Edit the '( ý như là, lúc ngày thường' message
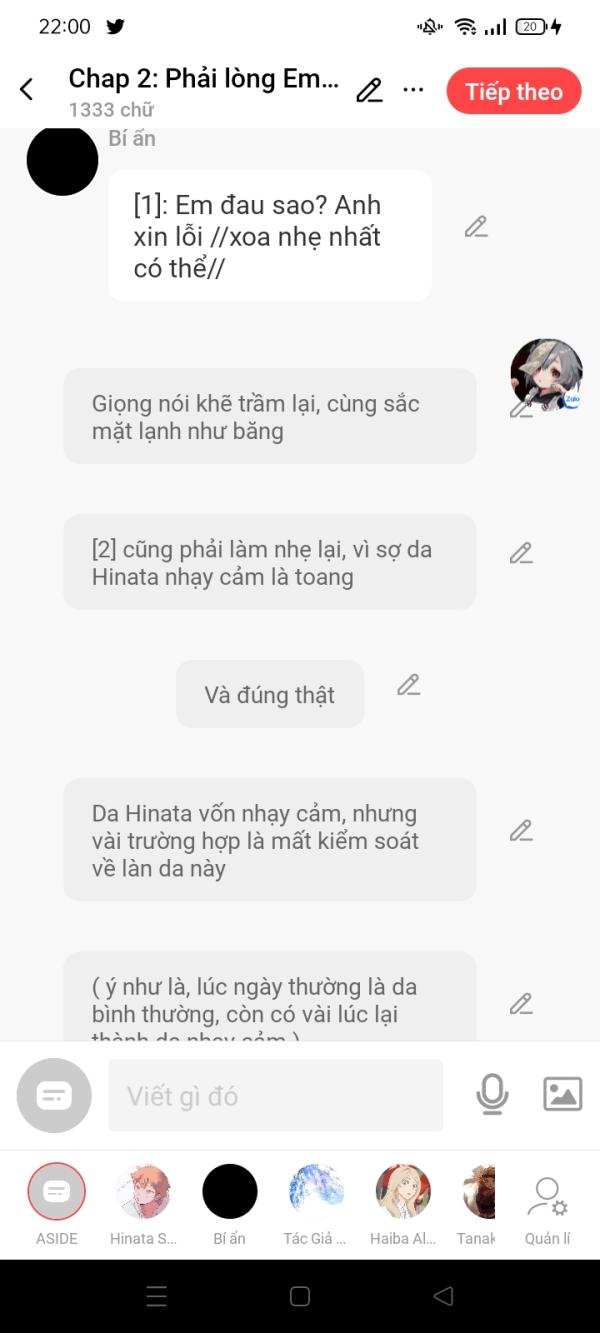 (521, 1004)
